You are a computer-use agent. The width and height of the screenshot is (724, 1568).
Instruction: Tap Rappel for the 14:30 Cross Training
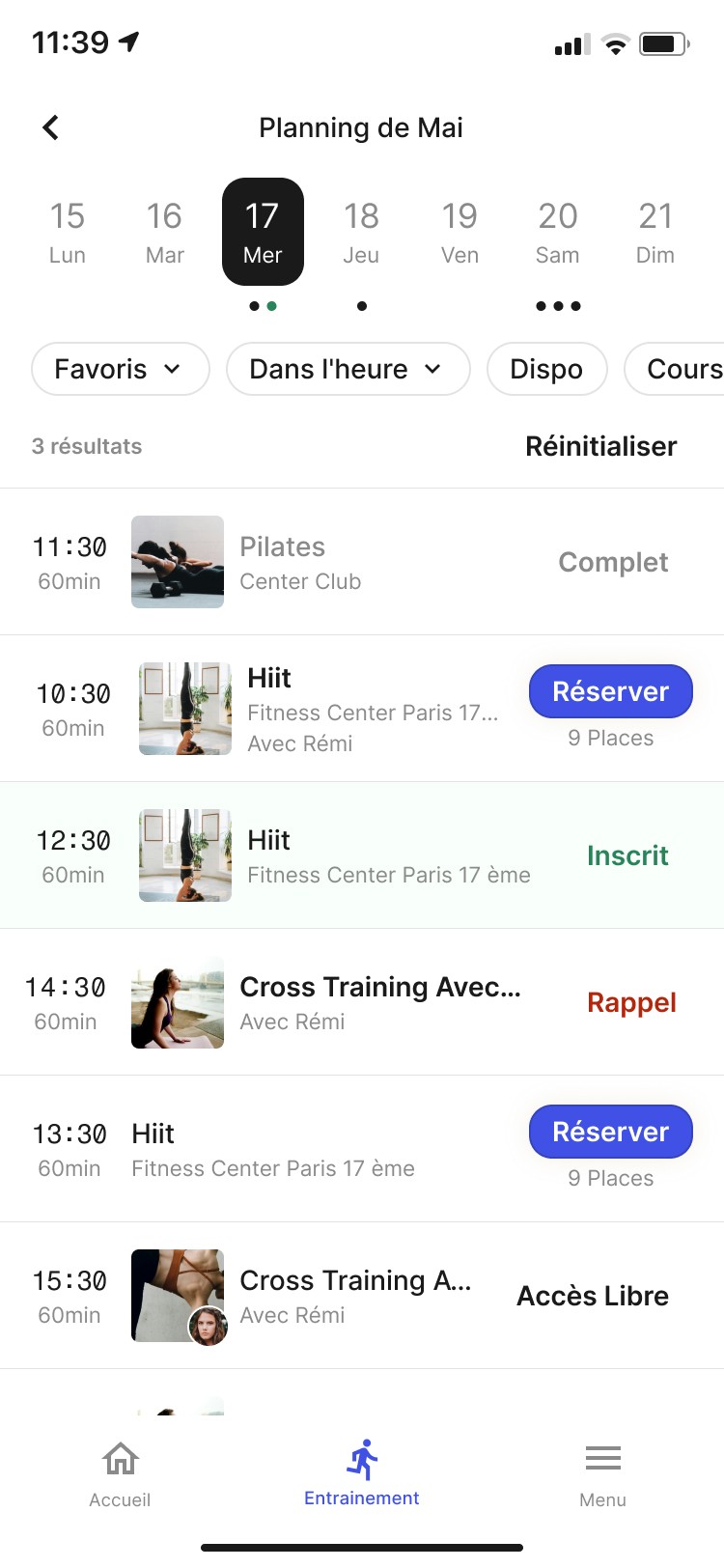pyautogui.click(x=631, y=1002)
